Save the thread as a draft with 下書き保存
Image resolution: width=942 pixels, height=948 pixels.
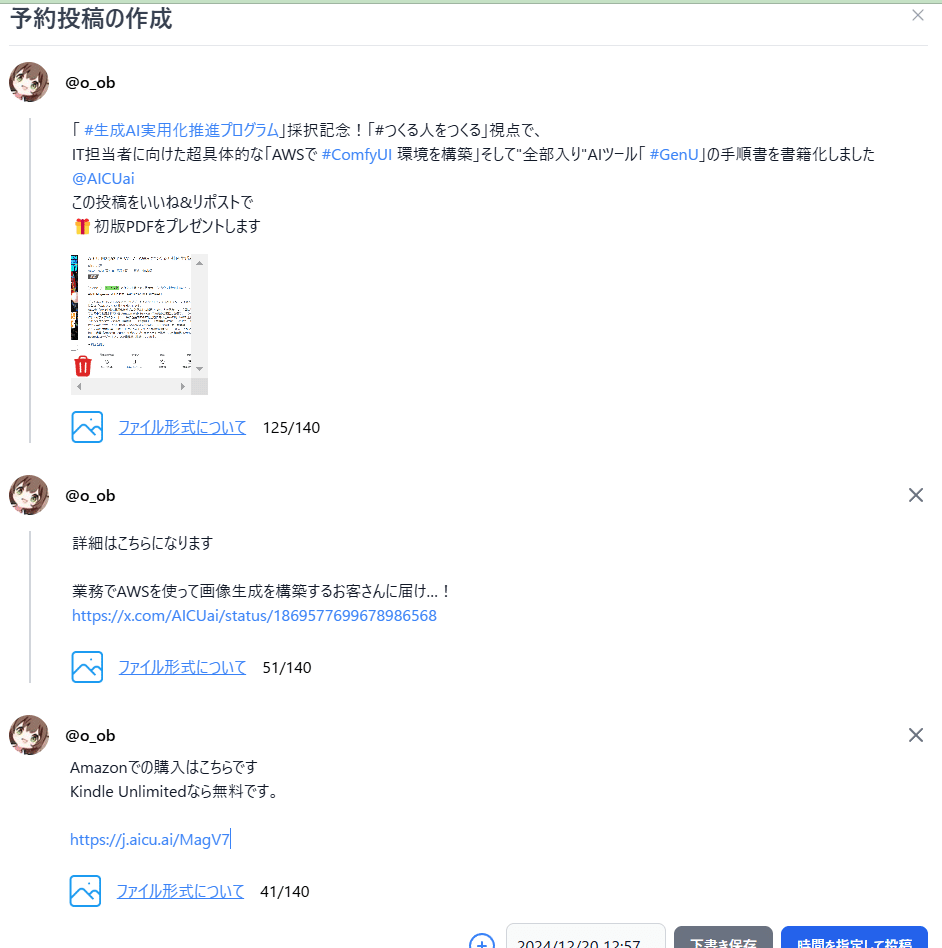(x=722, y=941)
